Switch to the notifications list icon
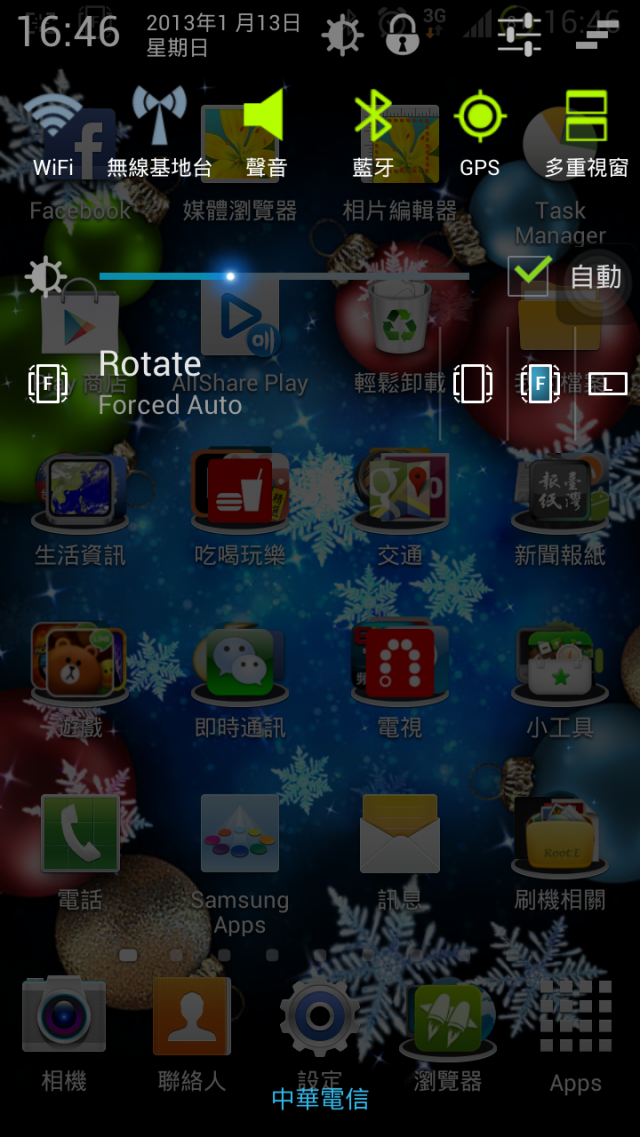Viewport: 640px width, 1138px height. tap(597, 35)
